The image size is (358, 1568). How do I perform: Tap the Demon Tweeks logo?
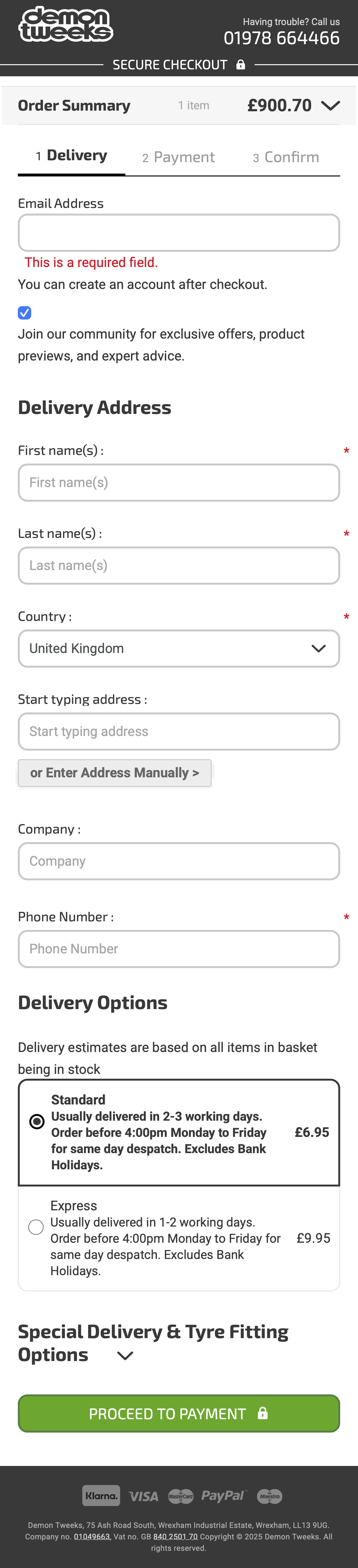point(66,24)
